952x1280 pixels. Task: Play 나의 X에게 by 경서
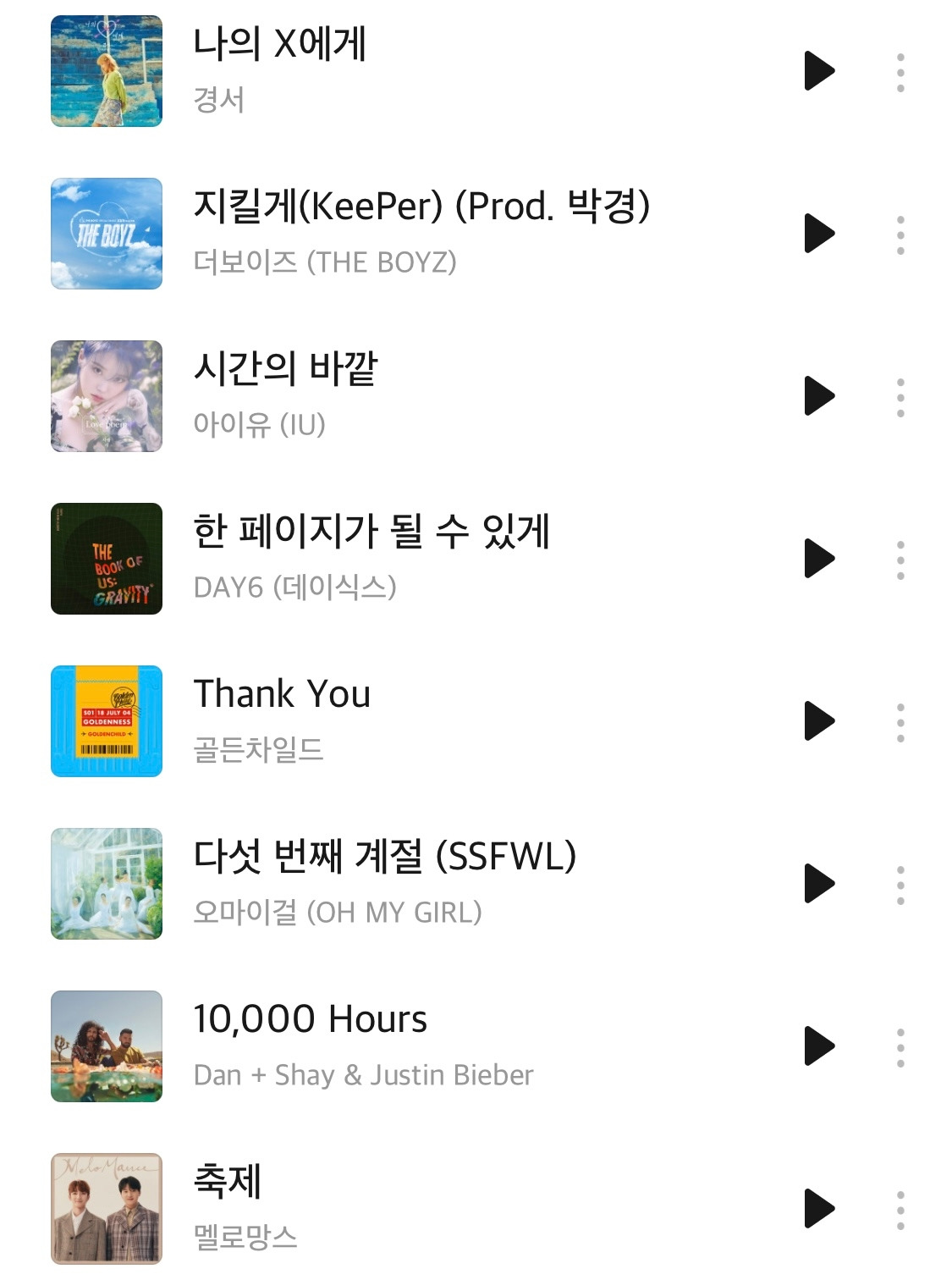pyautogui.click(x=818, y=71)
